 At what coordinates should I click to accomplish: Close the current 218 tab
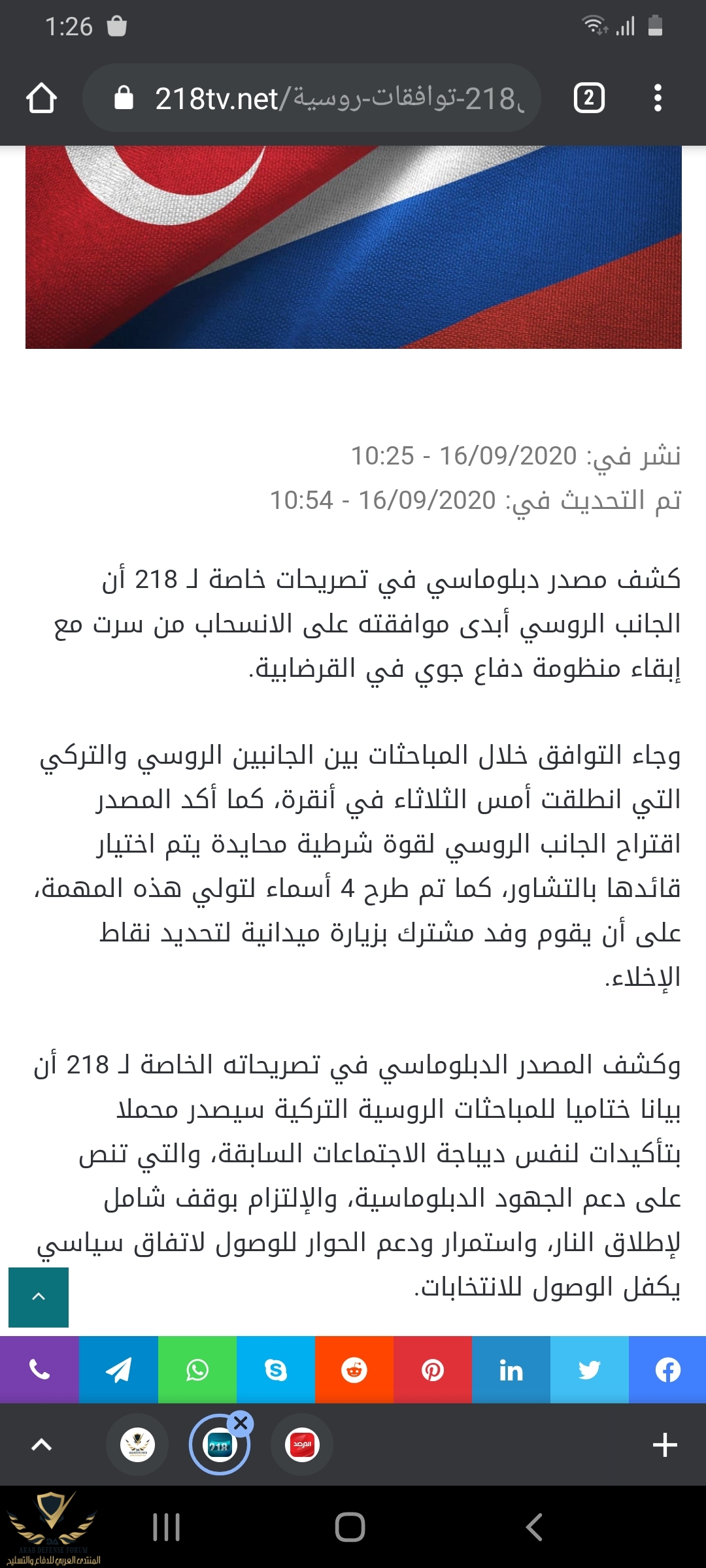(241, 1422)
